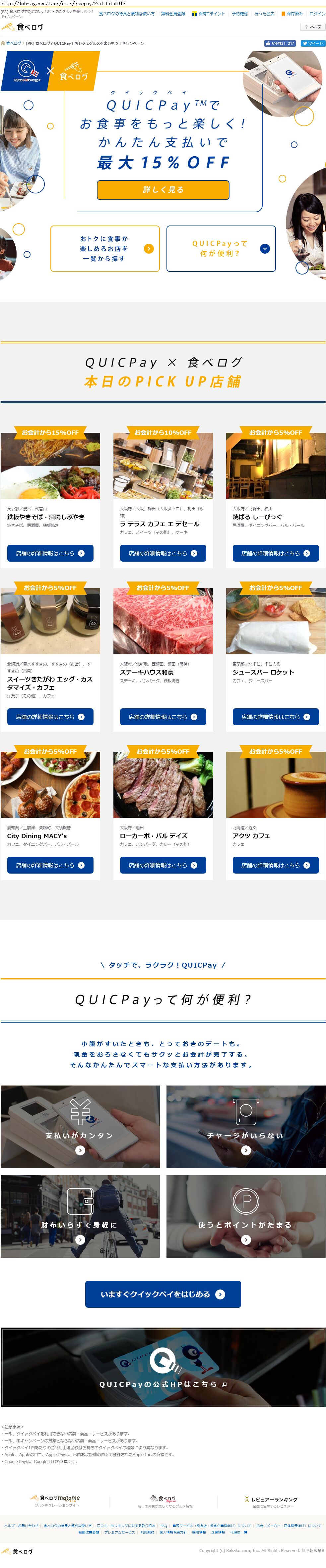View details for アクツ カフェ

click(x=275, y=864)
